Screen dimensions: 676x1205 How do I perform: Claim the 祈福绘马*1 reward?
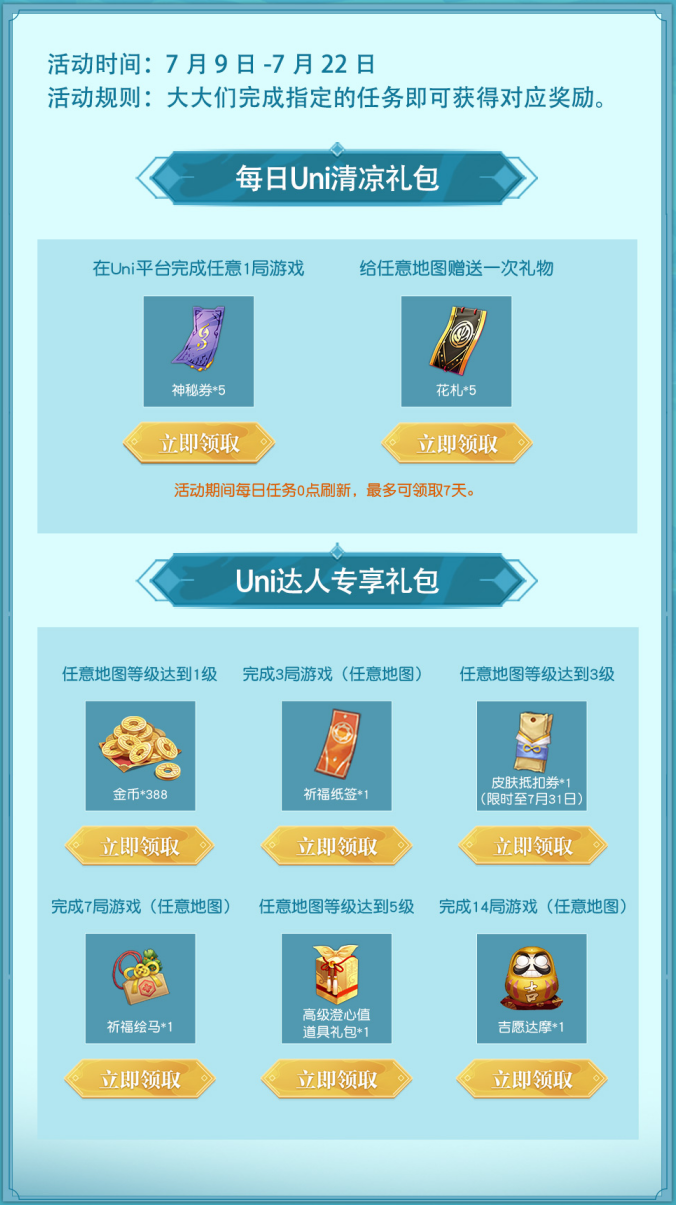point(140,1079)
